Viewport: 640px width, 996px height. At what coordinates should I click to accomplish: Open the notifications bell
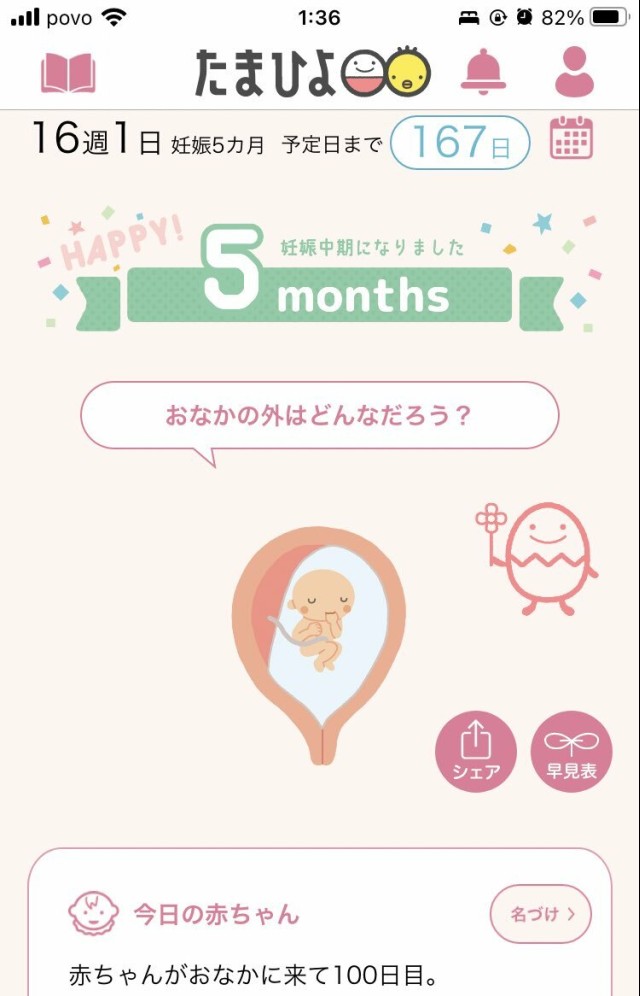[484, 74]
